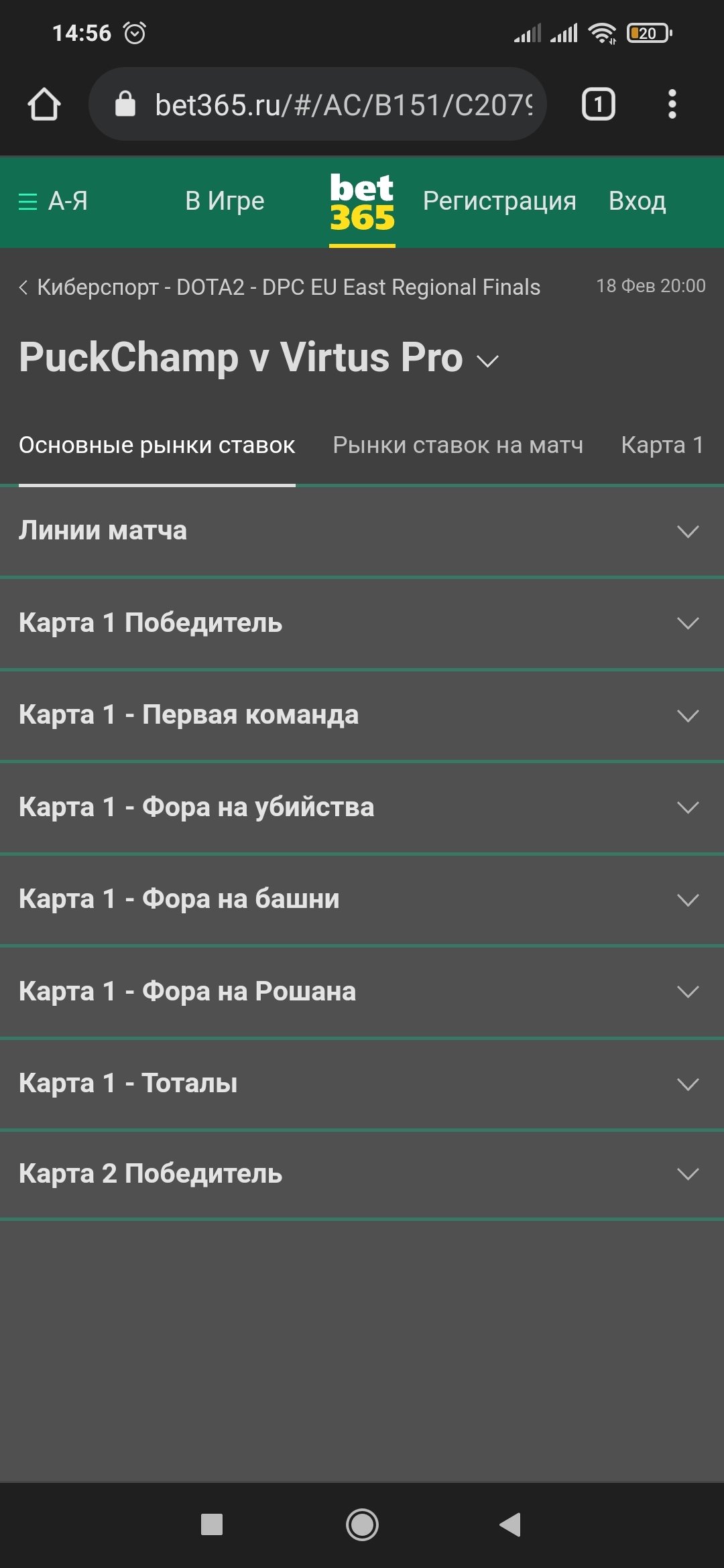724x1568 pixels.
Task: Open the browser home page
Action: pos(44,105)
